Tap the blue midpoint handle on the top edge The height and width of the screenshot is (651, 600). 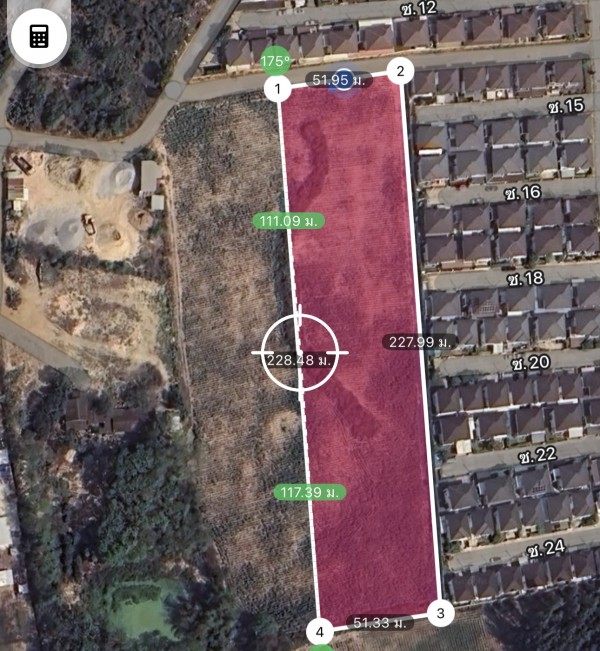pyautogui.click(x=343, y=80)
